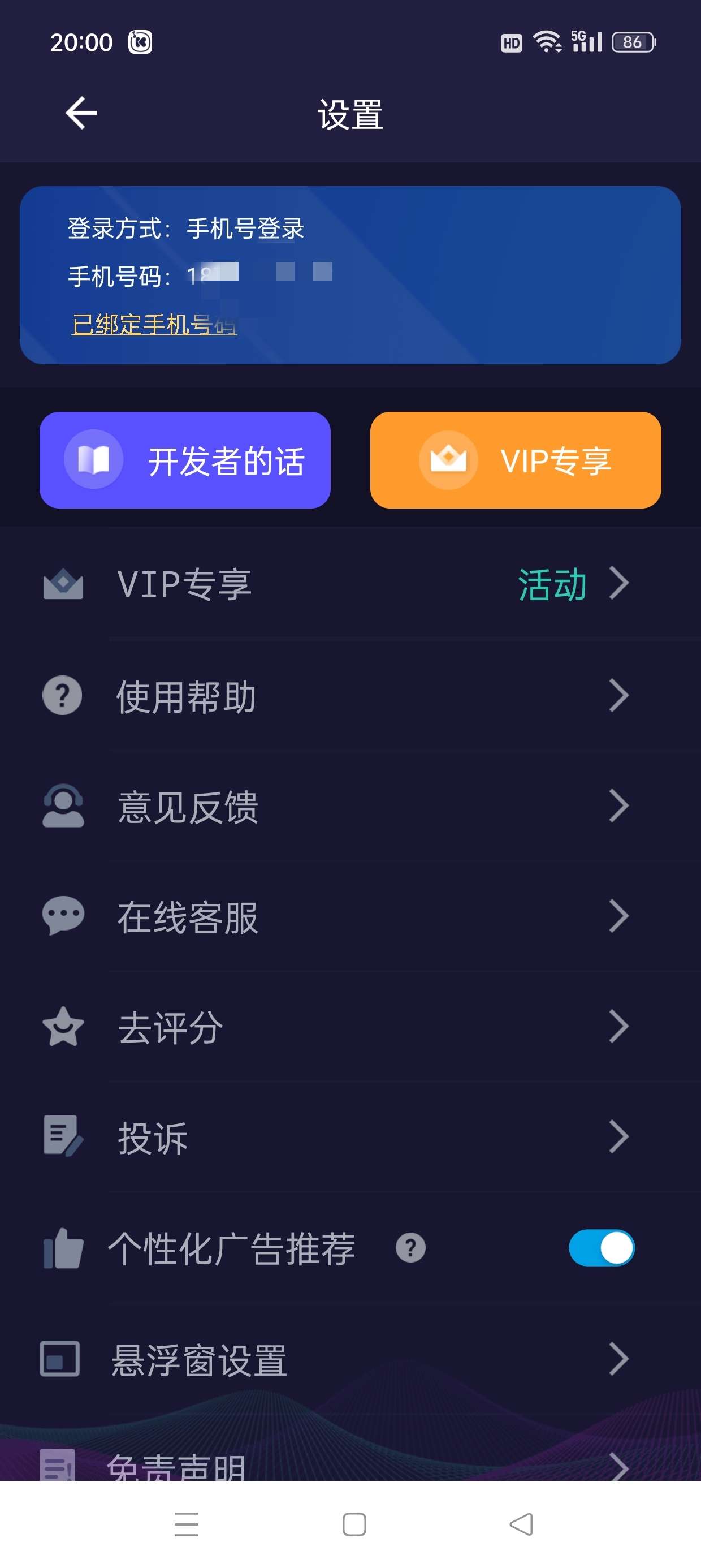This screenshot has height=1568, width=701.
Task: Contact 在线客服
Action: [x=350, y=917]
